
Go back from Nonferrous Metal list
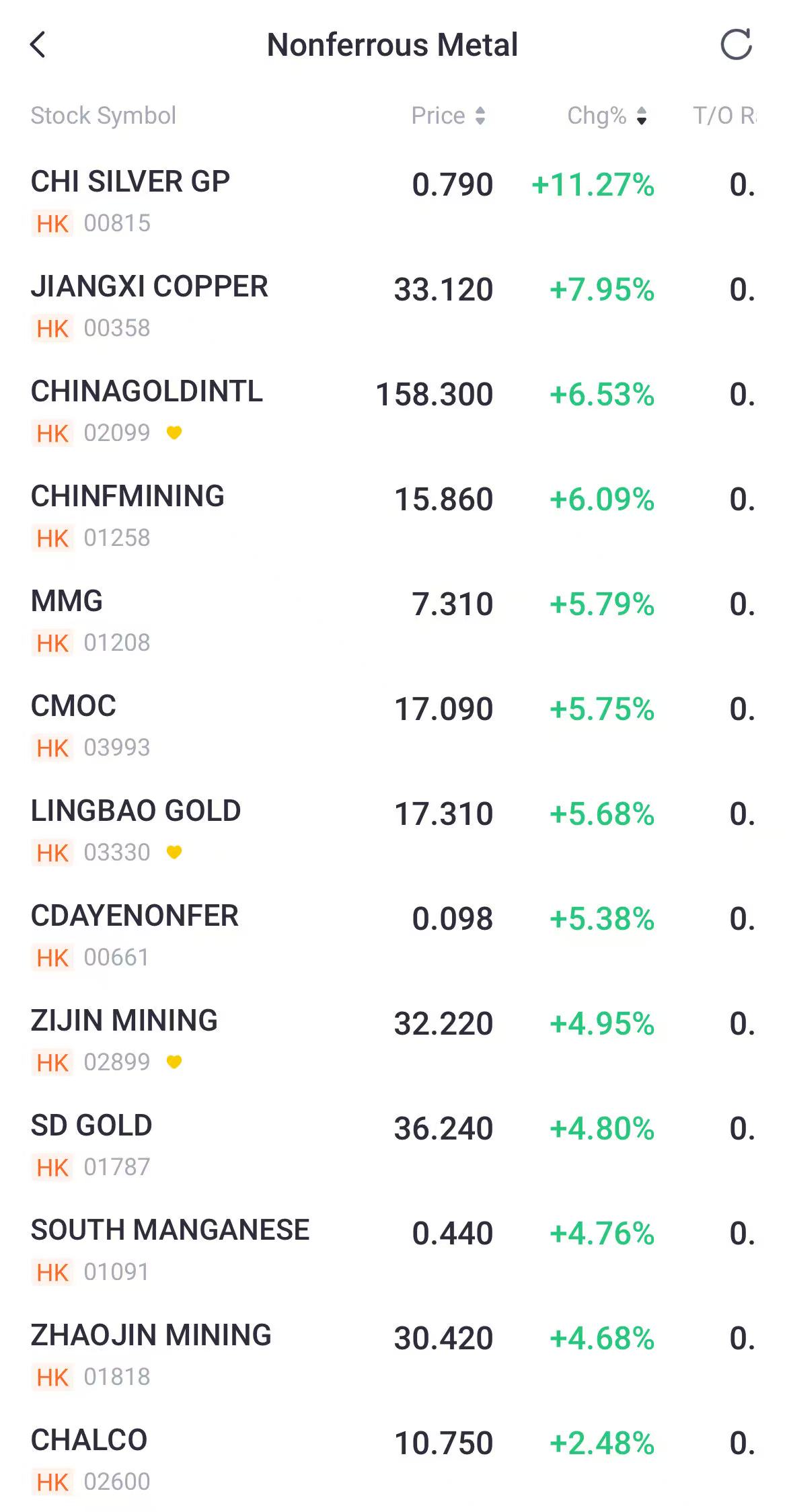[x=38, y=45]
